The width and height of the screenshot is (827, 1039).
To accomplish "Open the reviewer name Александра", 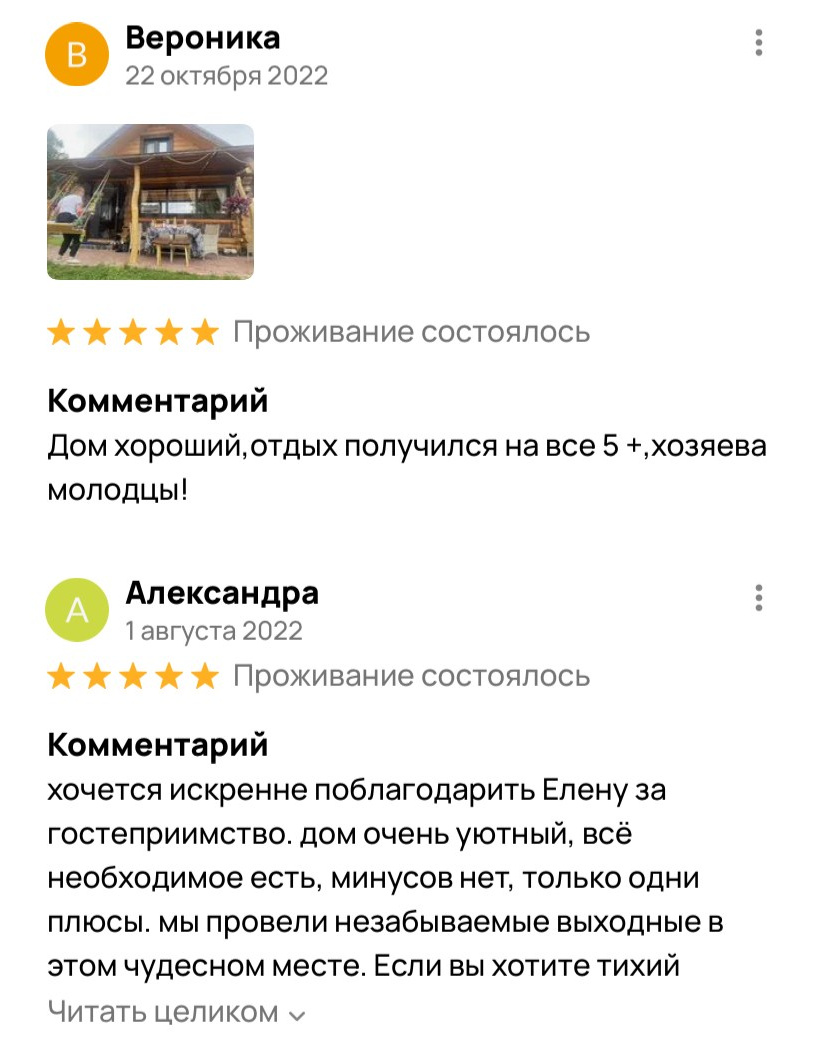I will click(221, 593).
